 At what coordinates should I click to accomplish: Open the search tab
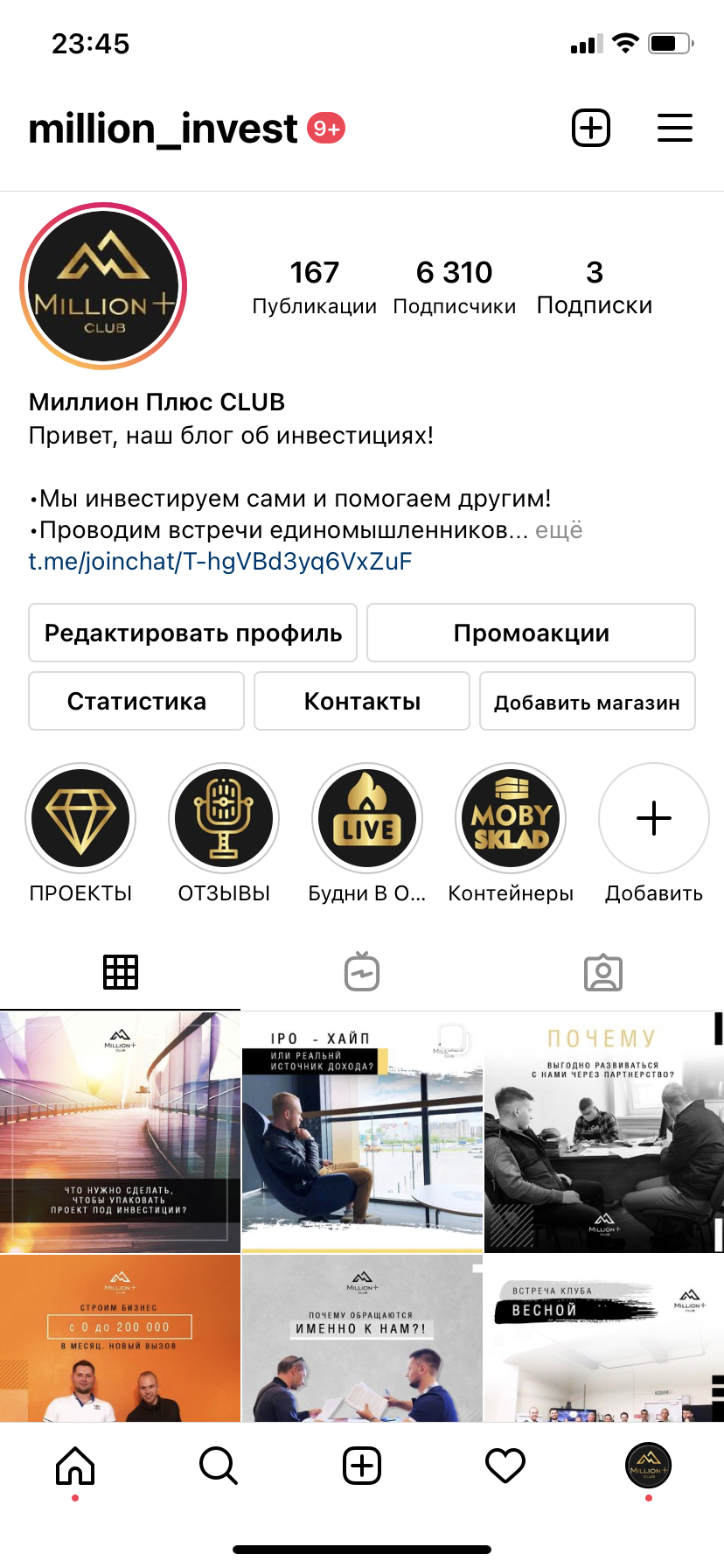219,1466
